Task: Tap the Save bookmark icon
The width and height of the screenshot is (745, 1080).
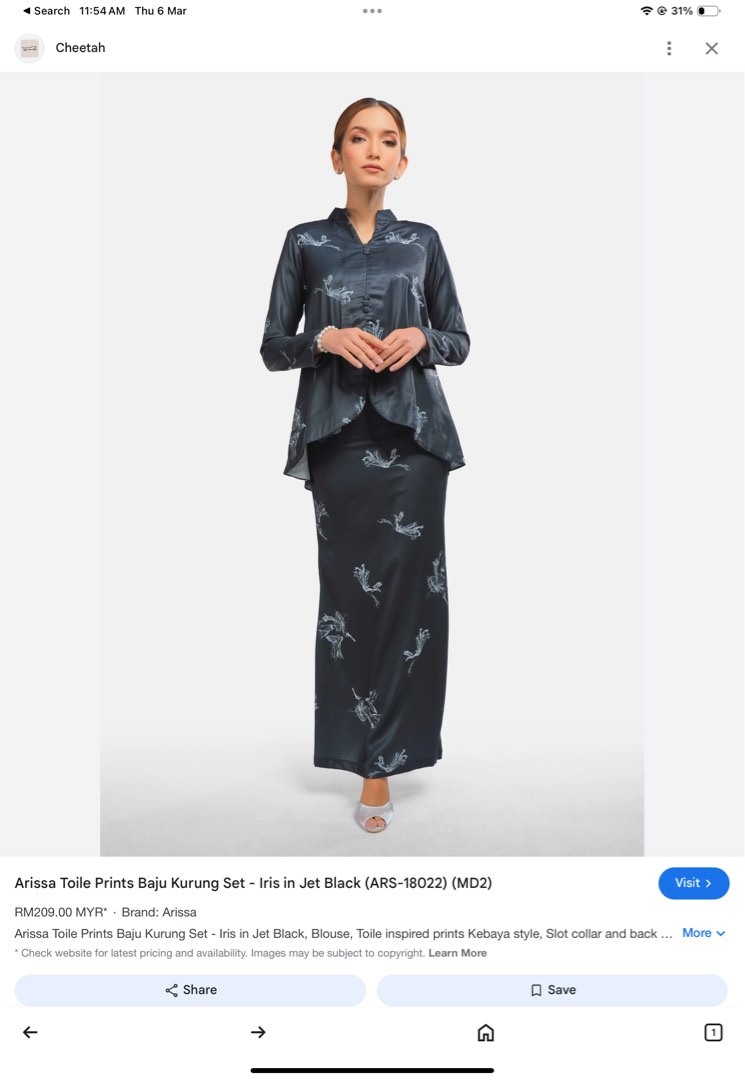Action: click(537, 989)
